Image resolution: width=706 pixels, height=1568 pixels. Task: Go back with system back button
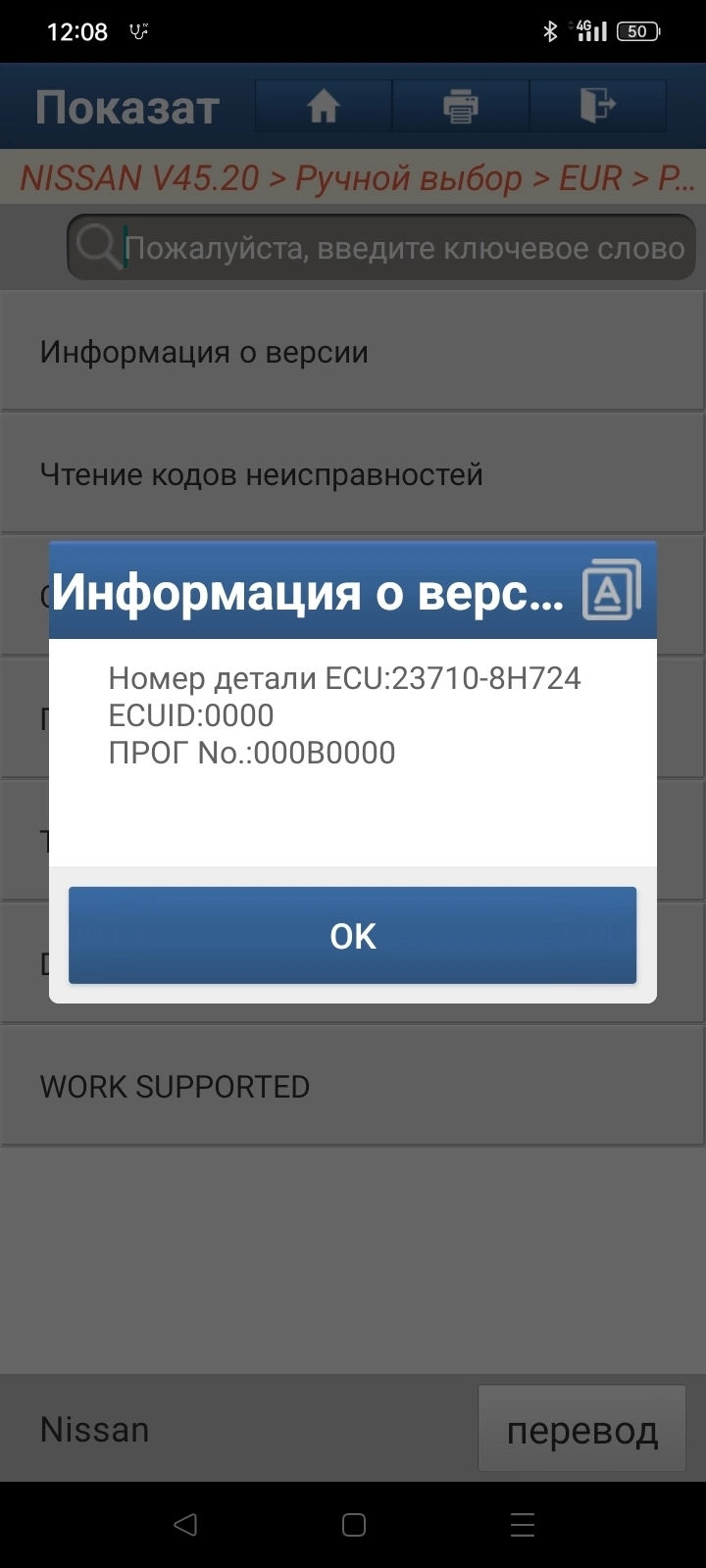[184, 1524]
